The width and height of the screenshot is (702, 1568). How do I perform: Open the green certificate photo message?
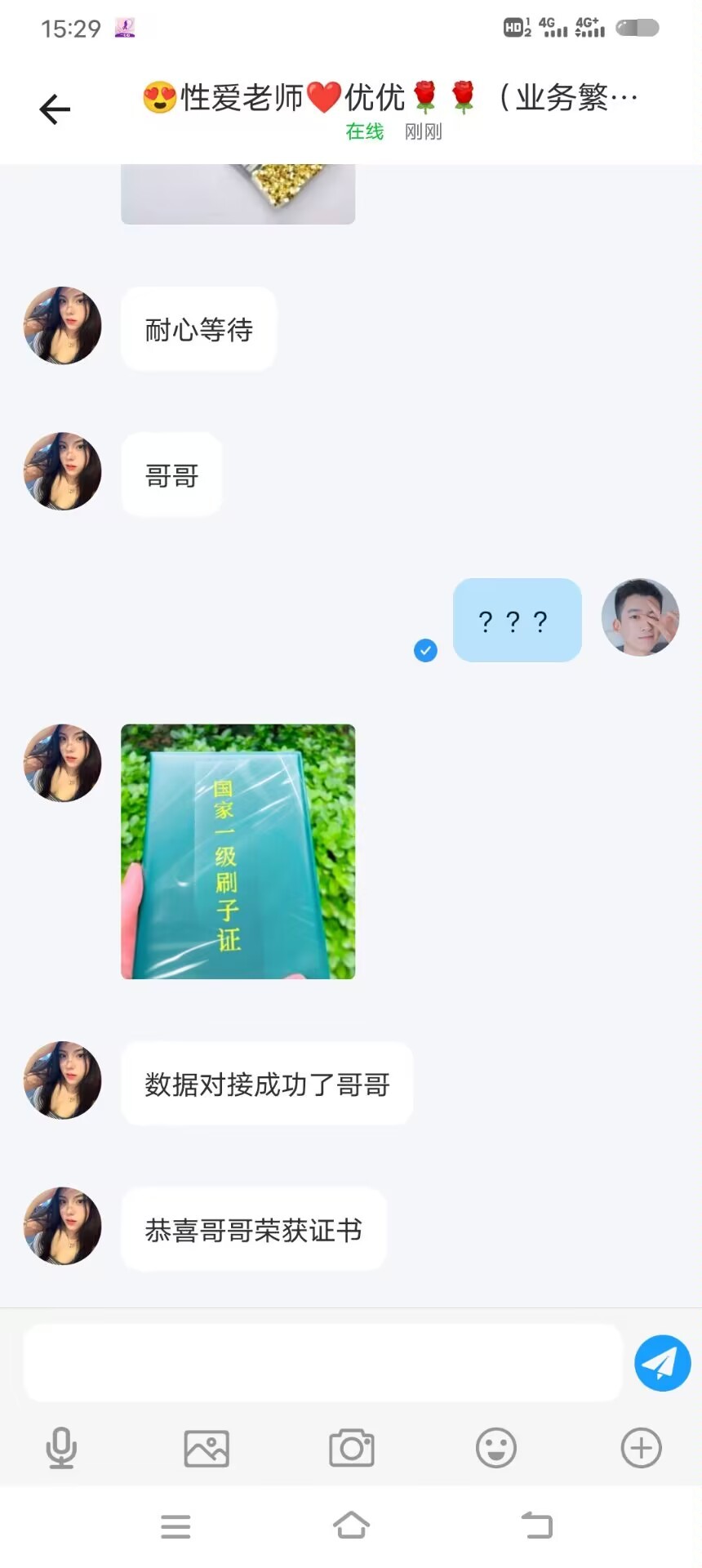pos(238,851)
